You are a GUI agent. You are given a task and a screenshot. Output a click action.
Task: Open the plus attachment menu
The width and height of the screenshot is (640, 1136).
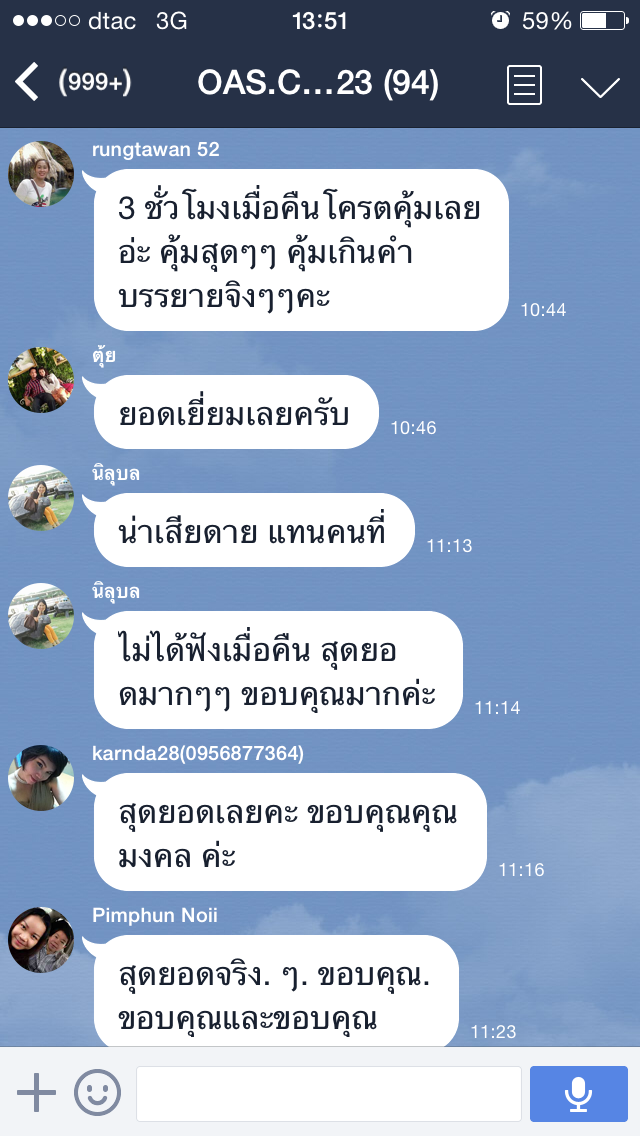(x=36, y=1093)
